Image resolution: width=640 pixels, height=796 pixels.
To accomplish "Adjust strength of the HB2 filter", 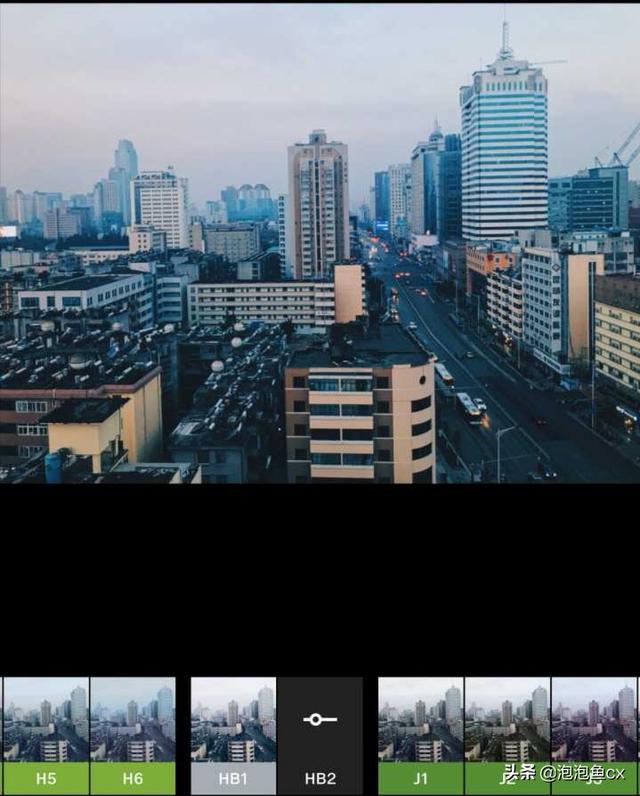I will 320,720.
